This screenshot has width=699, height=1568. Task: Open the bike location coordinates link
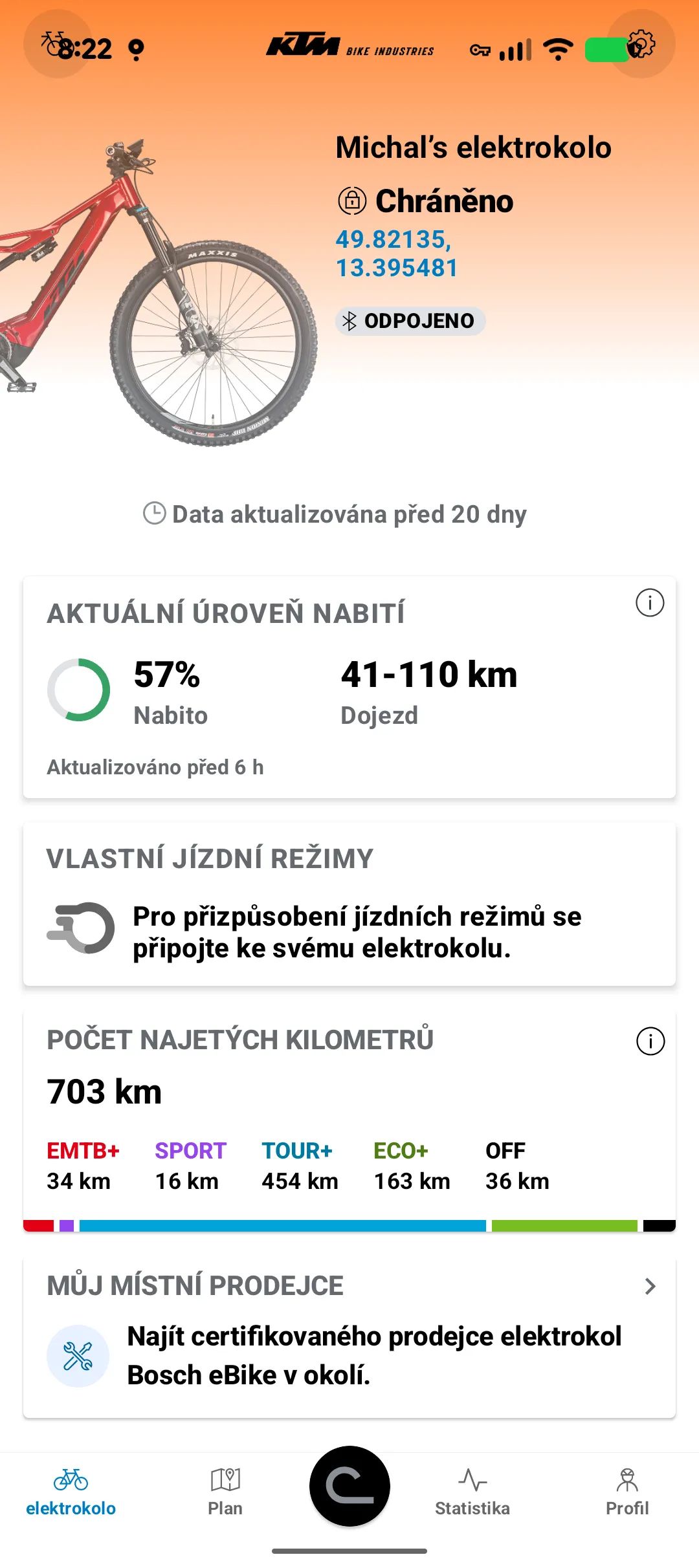pyautogui.click(x=396, y=254)
